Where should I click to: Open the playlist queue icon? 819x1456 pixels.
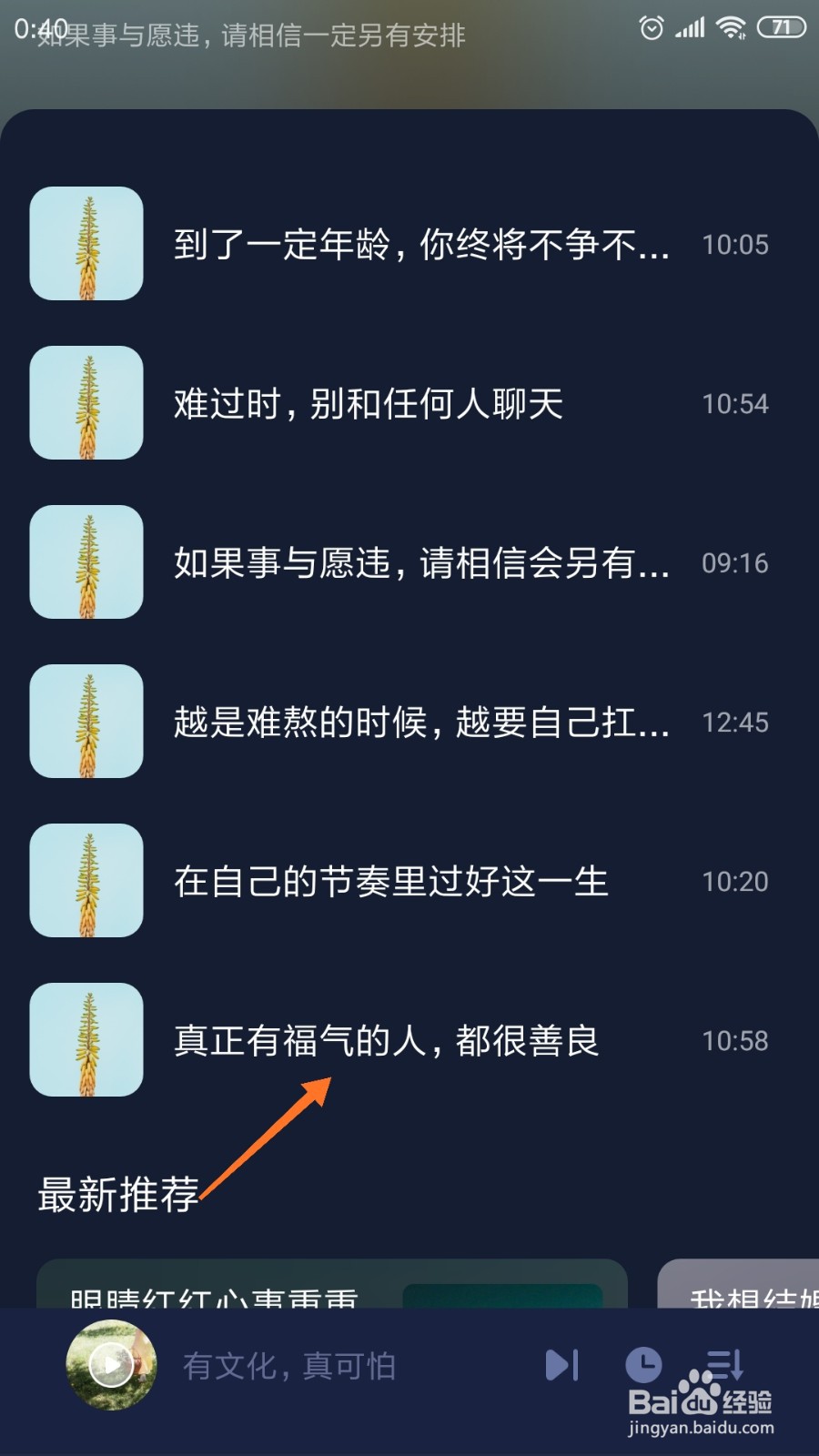click(725, 1364)
